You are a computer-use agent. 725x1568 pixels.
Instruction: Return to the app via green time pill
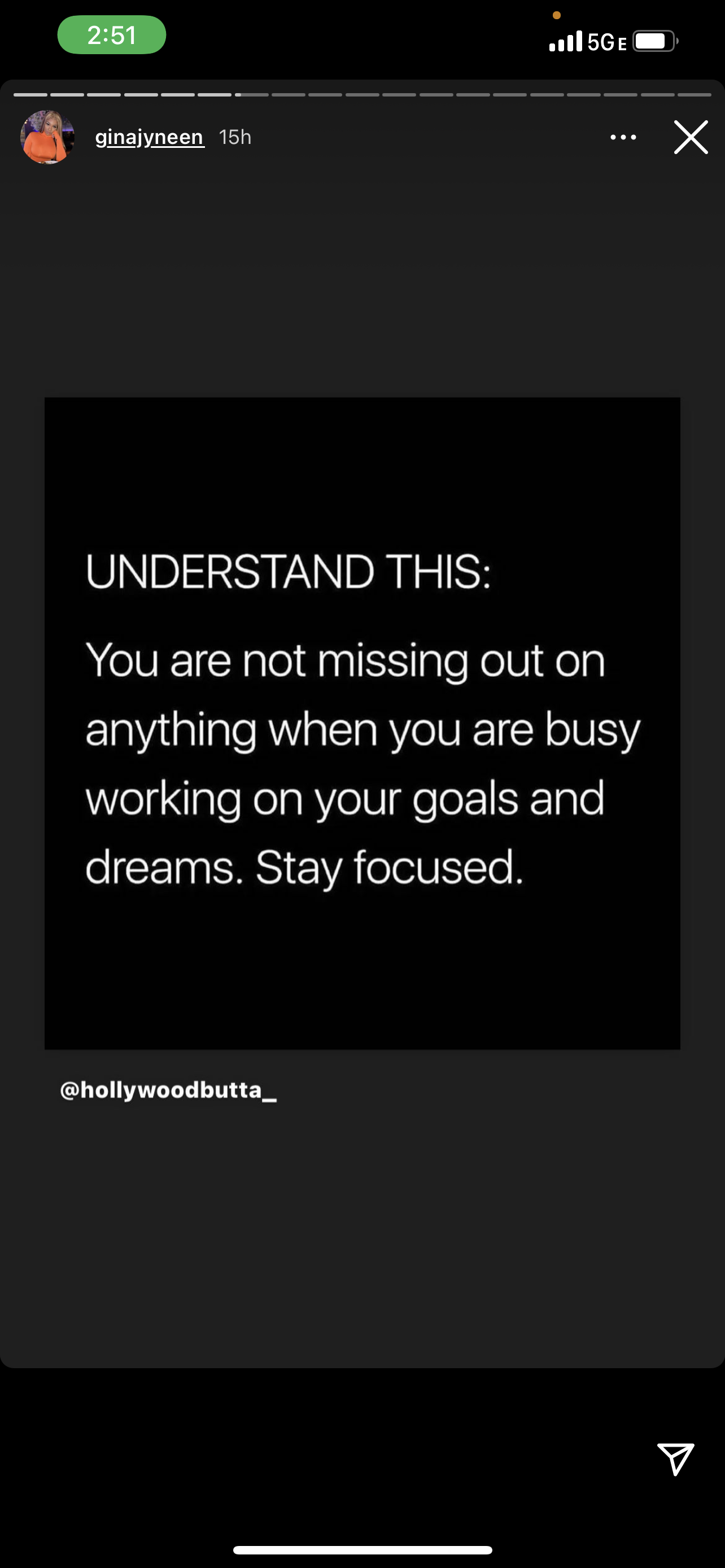[111, 36]
